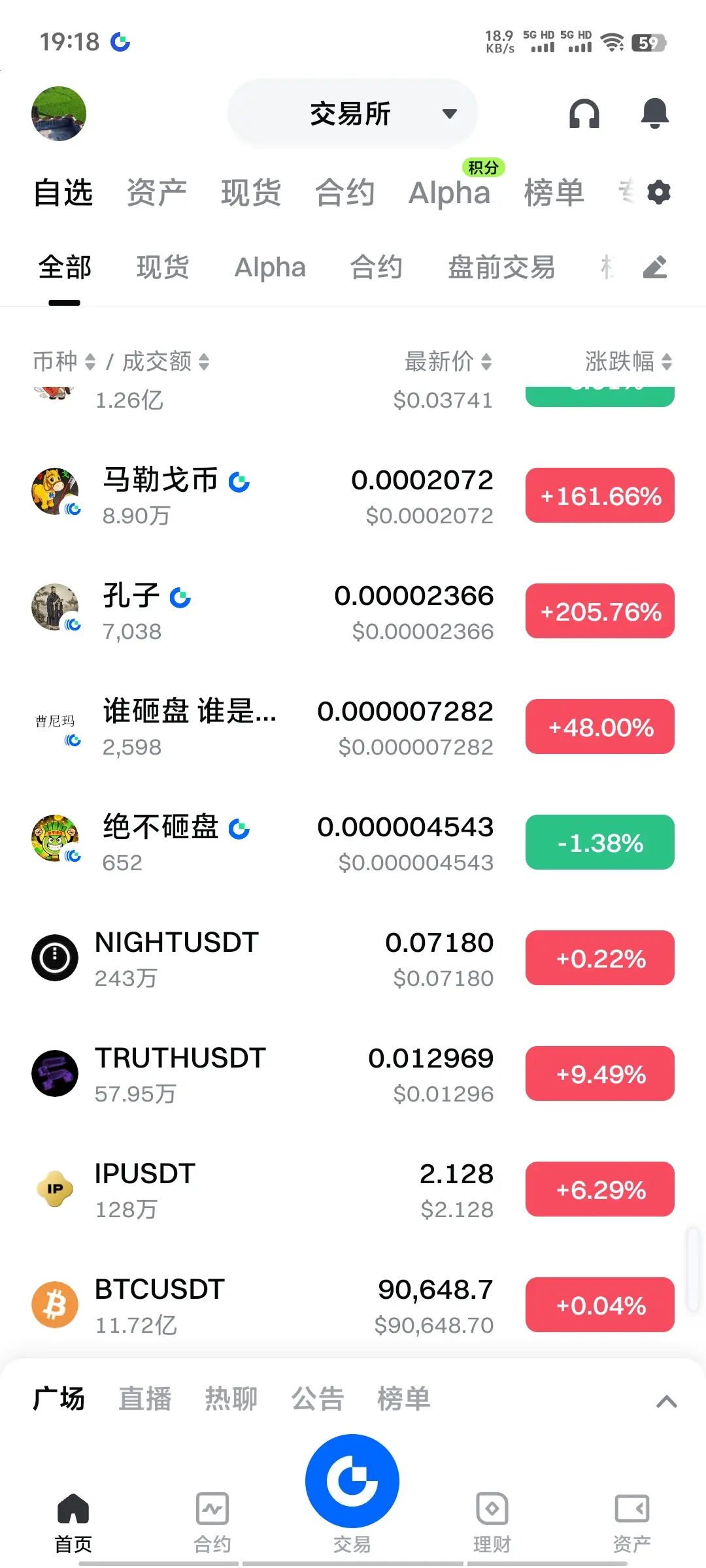Switch to the Alpha top tab with 积分 badge

pos(449,193)
